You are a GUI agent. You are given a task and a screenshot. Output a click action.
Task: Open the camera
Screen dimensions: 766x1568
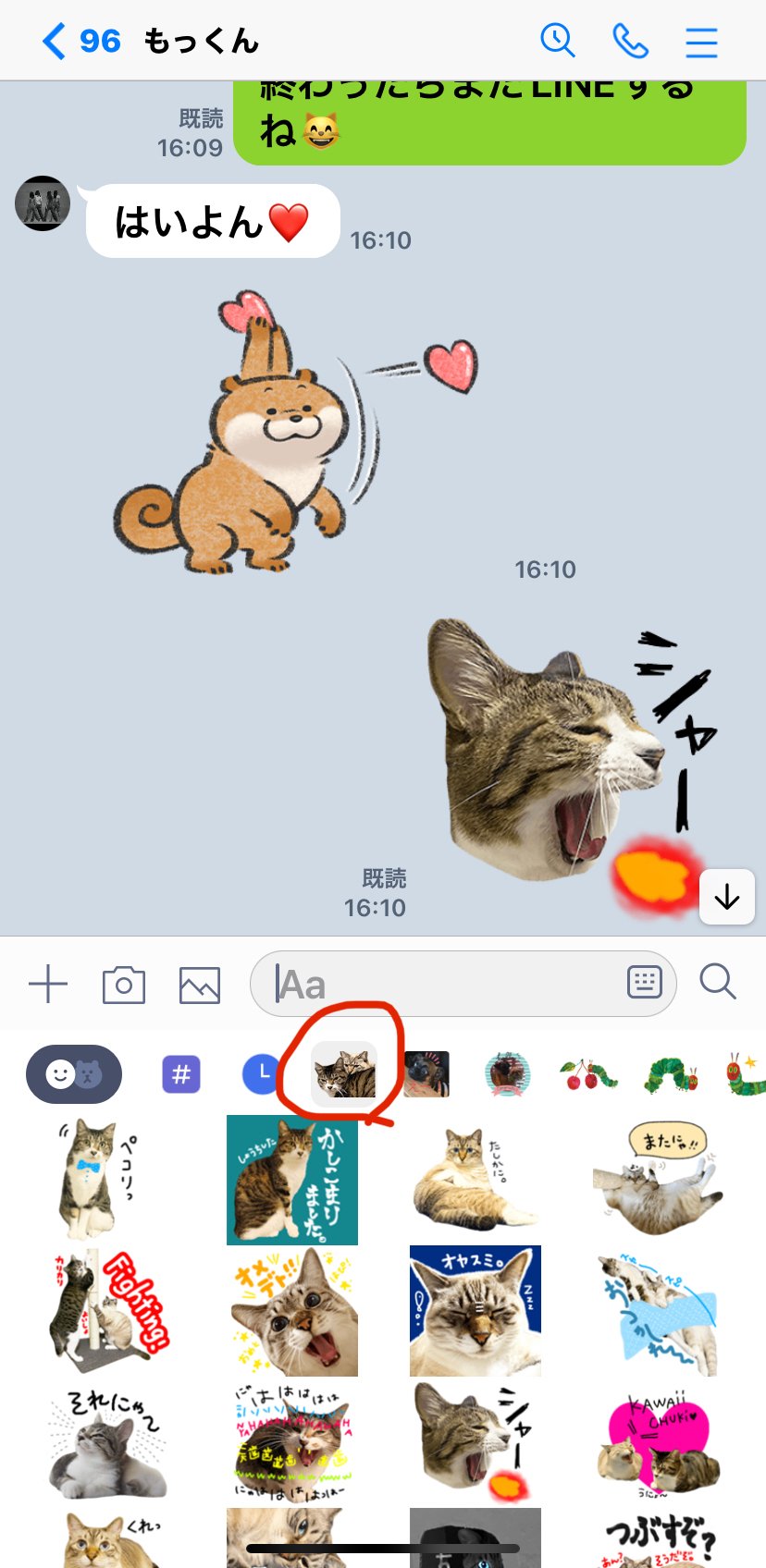pyautogui.click(x=124, y=985)
